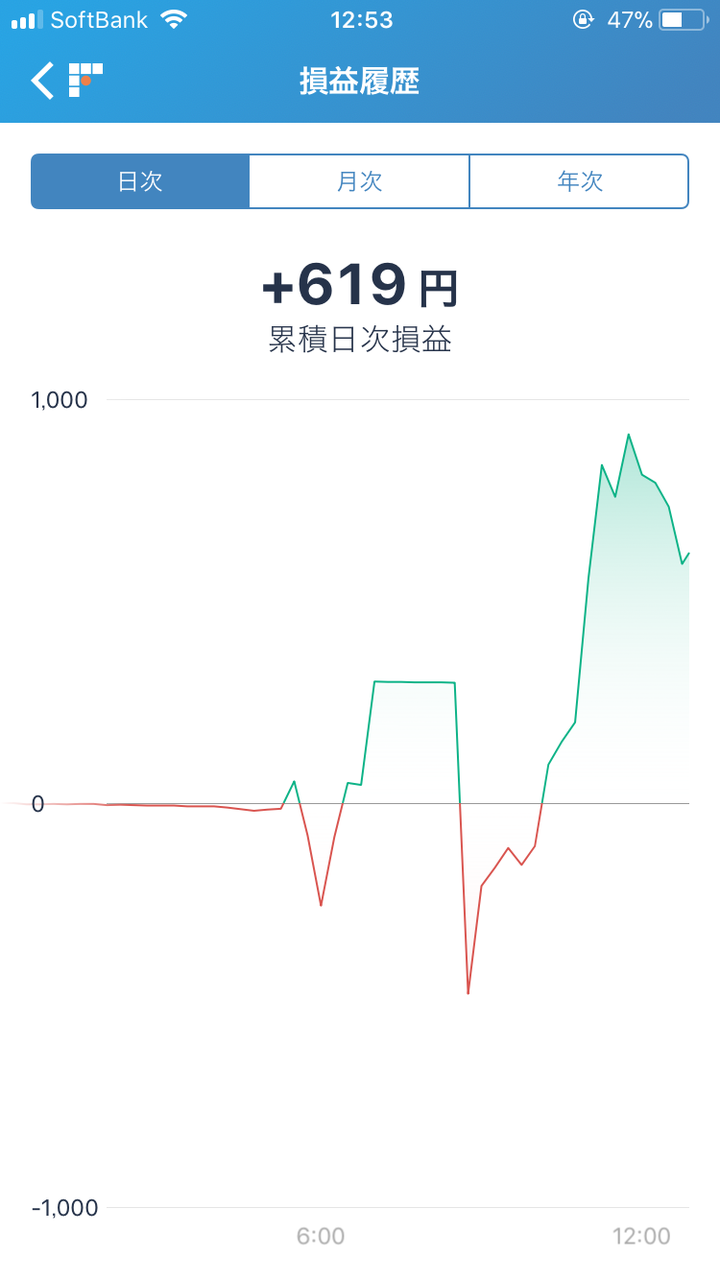Switch to the 年次 yearly tab
720x1280 pixels.
click(579, 181)
